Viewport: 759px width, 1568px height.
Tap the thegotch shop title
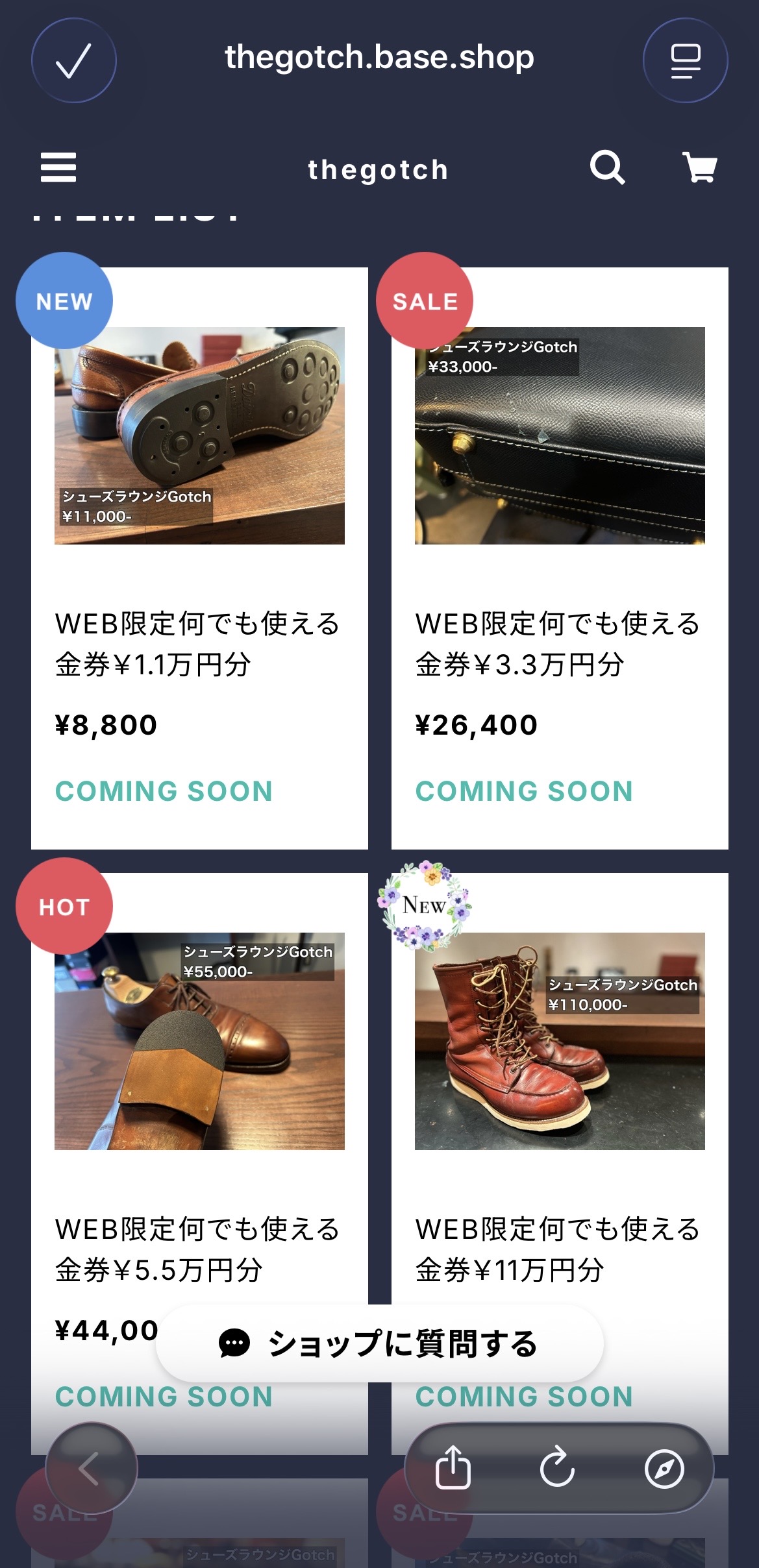coord(378,170)
